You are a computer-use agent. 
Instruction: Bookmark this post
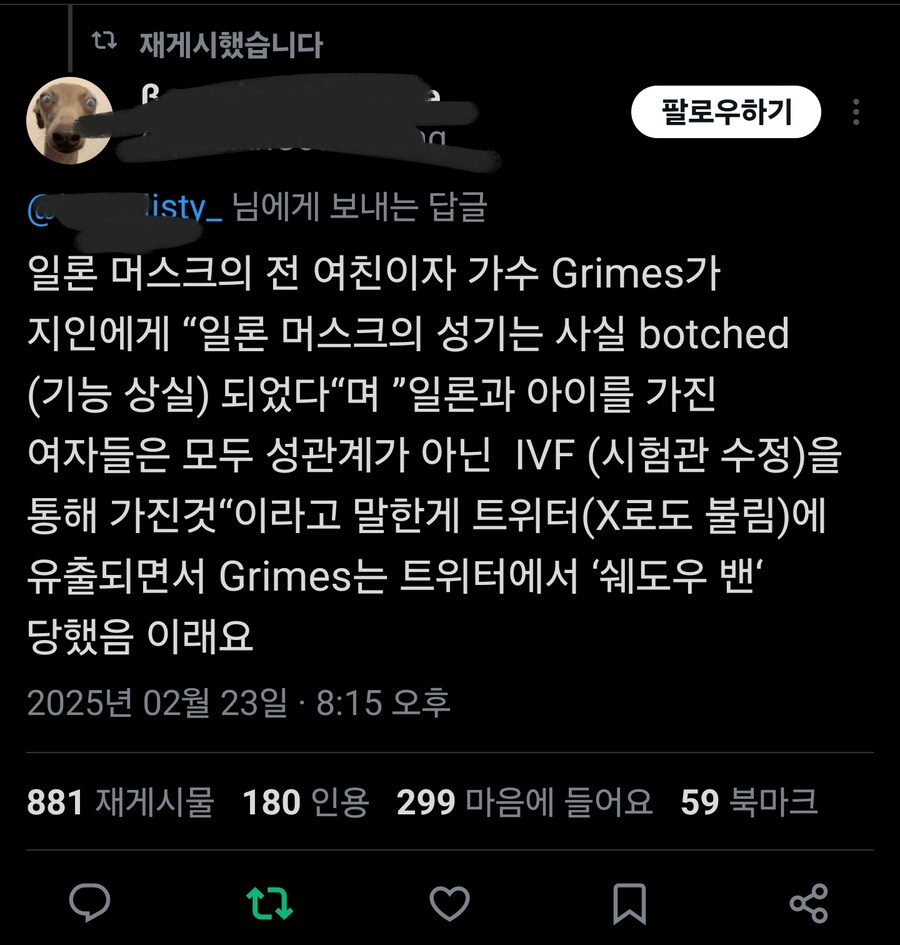point(629,903)
